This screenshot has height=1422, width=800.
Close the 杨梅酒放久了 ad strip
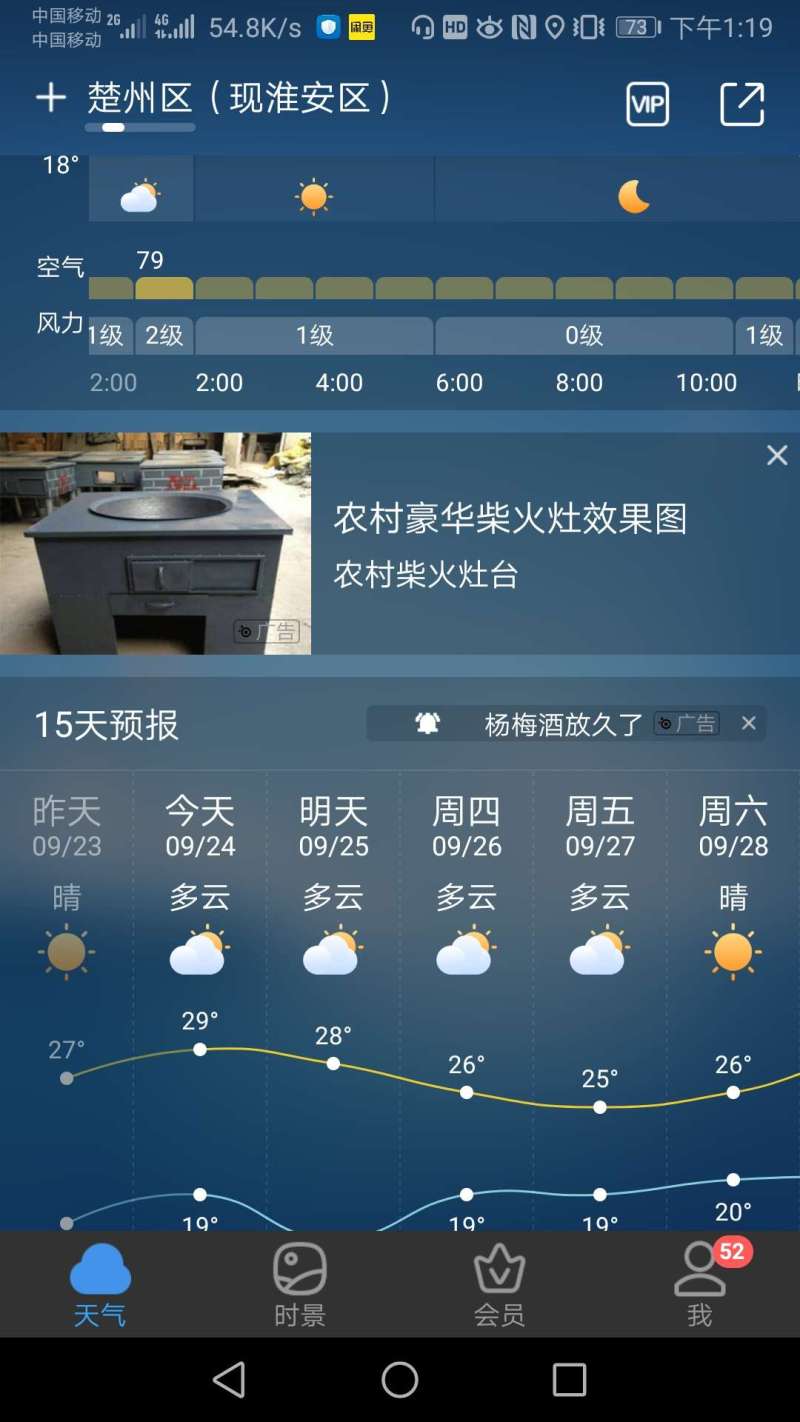[748, 723]
